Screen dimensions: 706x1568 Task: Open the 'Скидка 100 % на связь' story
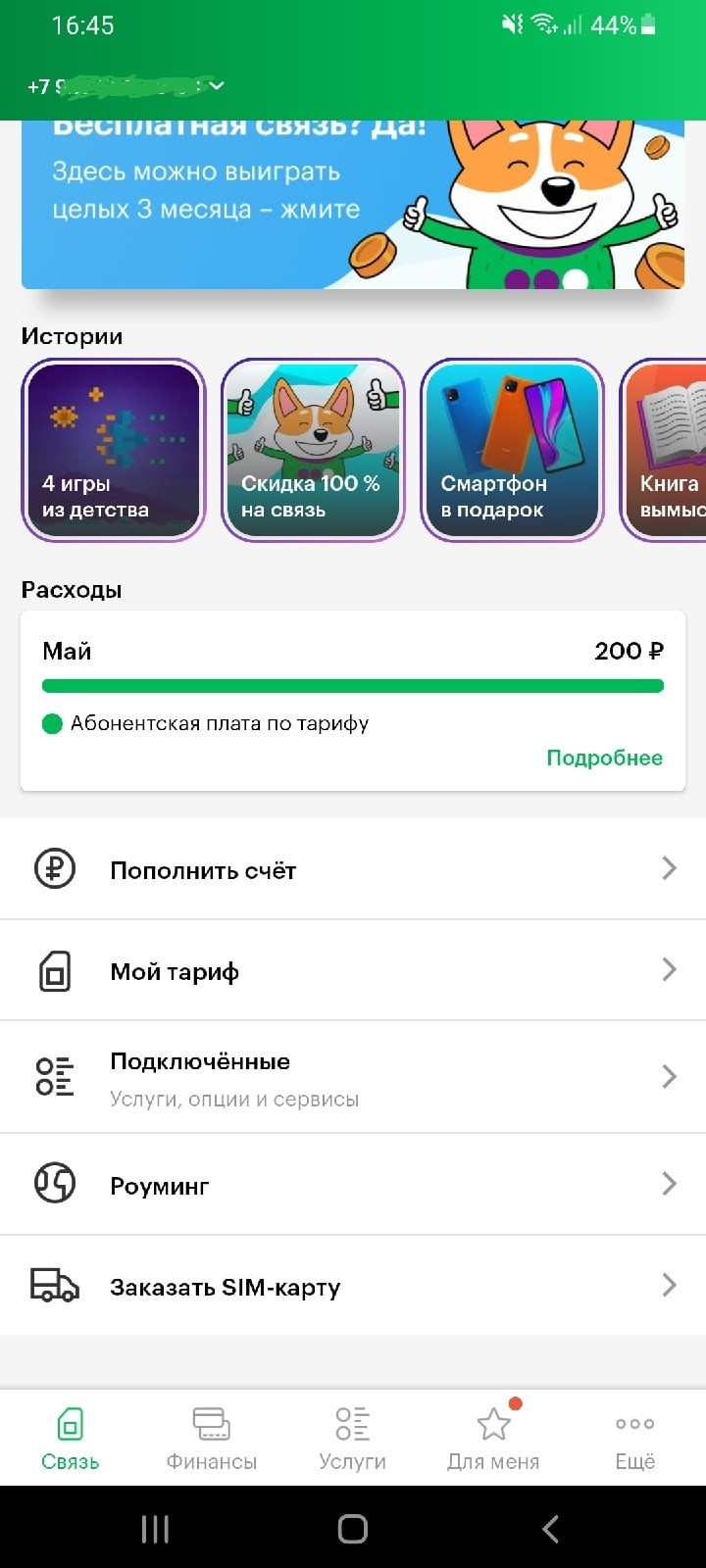coord(313,450)
